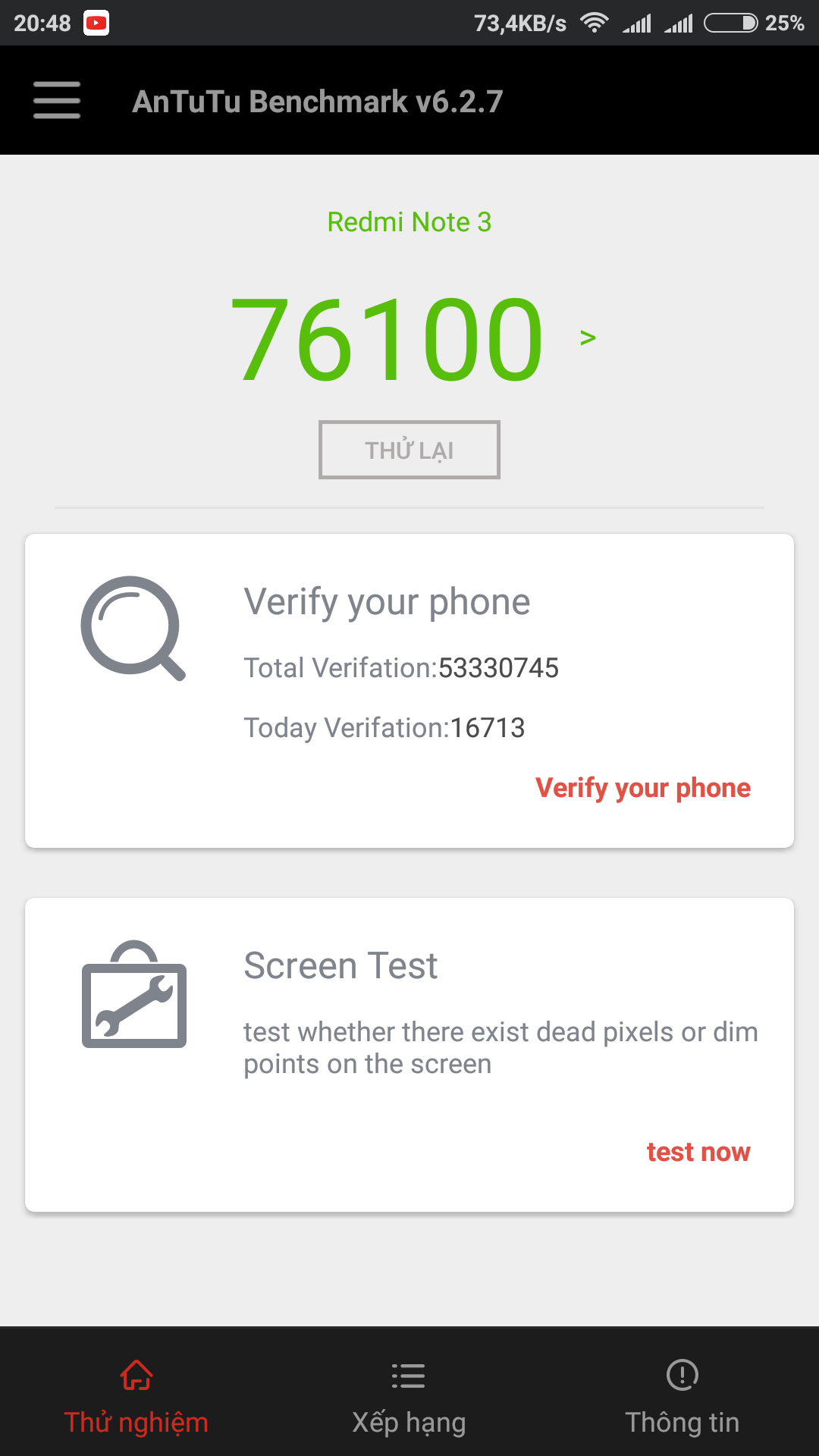This screenshot has width=819, height=1456.
Task: Click the Wi-Fi indicator in status bar
Action: [x=595, y=23]
